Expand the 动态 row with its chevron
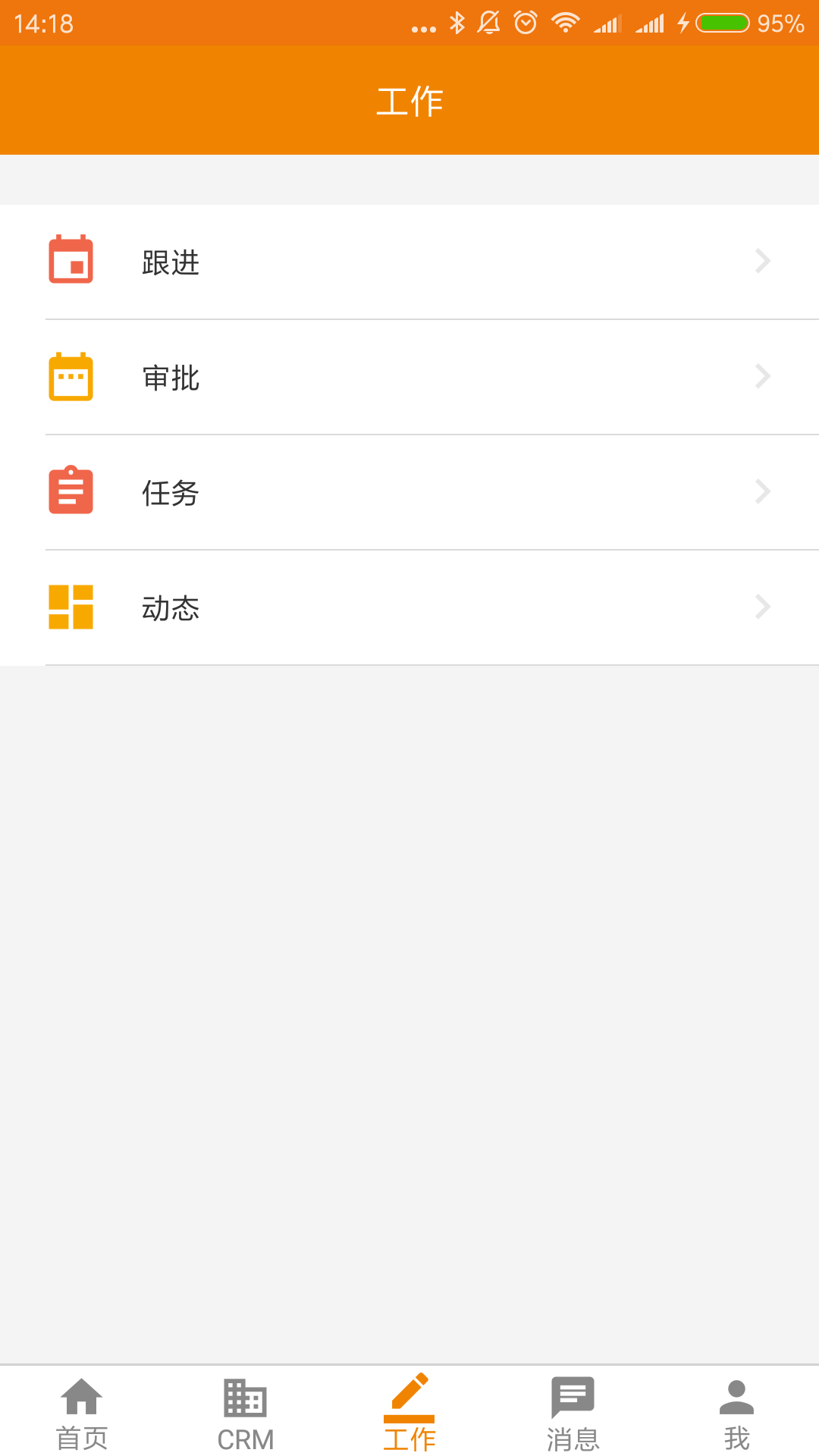This screenshot has width=819, height=1456. 762,606
